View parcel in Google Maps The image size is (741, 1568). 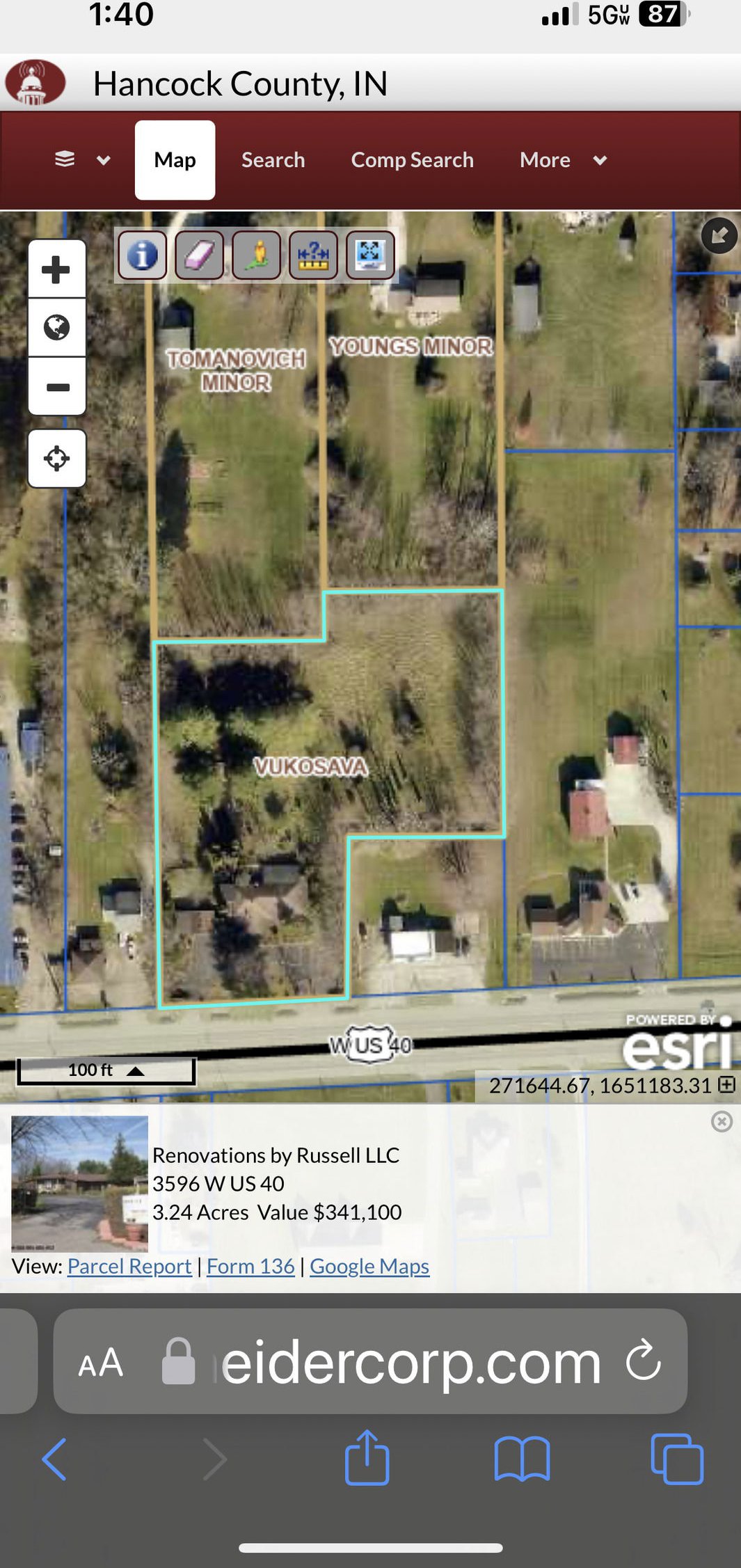pyautogui.click(x=369, y=1266)
